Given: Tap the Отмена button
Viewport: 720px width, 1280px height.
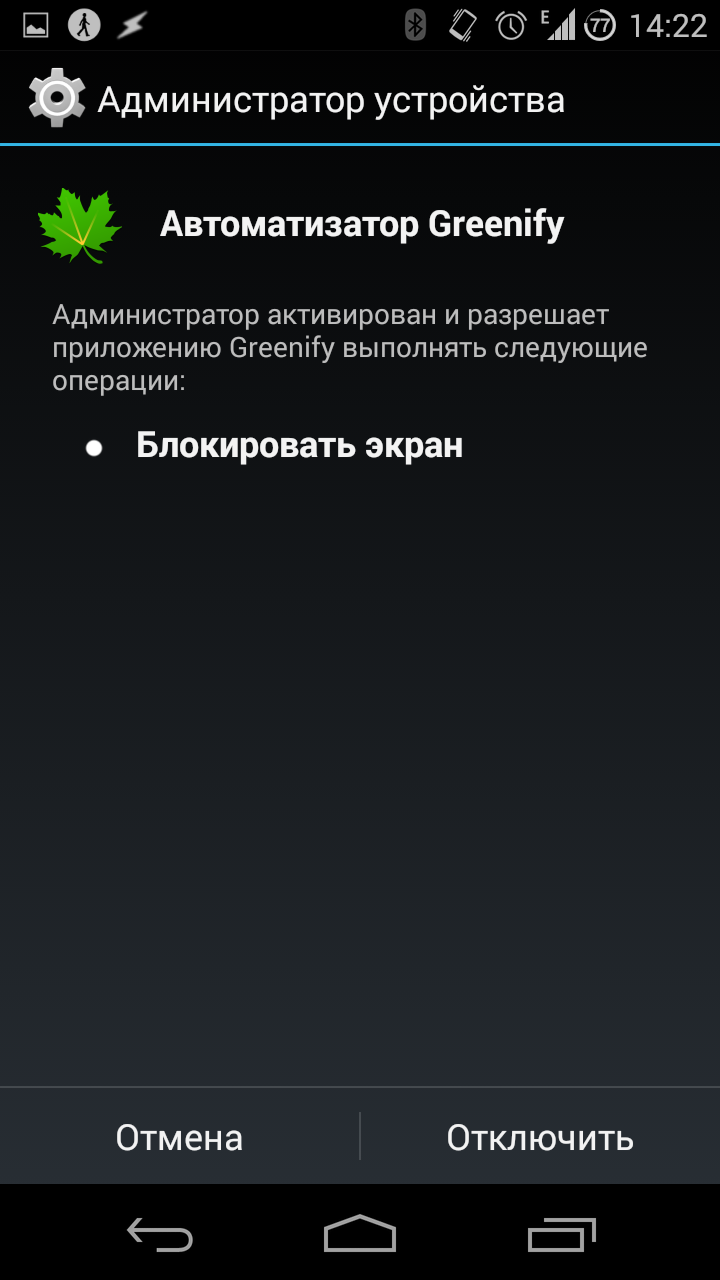Looking at the screenshot, I should point(179,1137).
